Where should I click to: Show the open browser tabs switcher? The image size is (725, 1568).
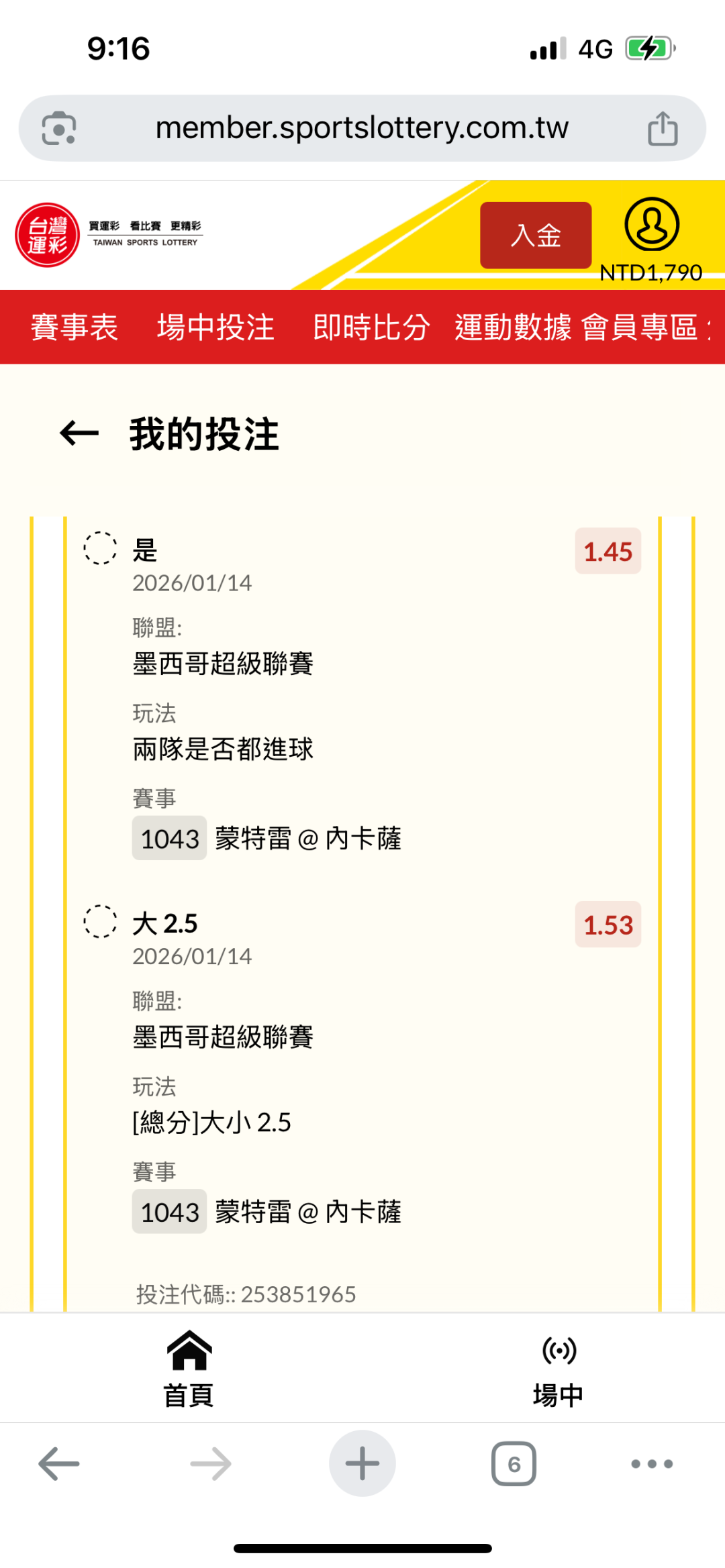pos(514,1463)
